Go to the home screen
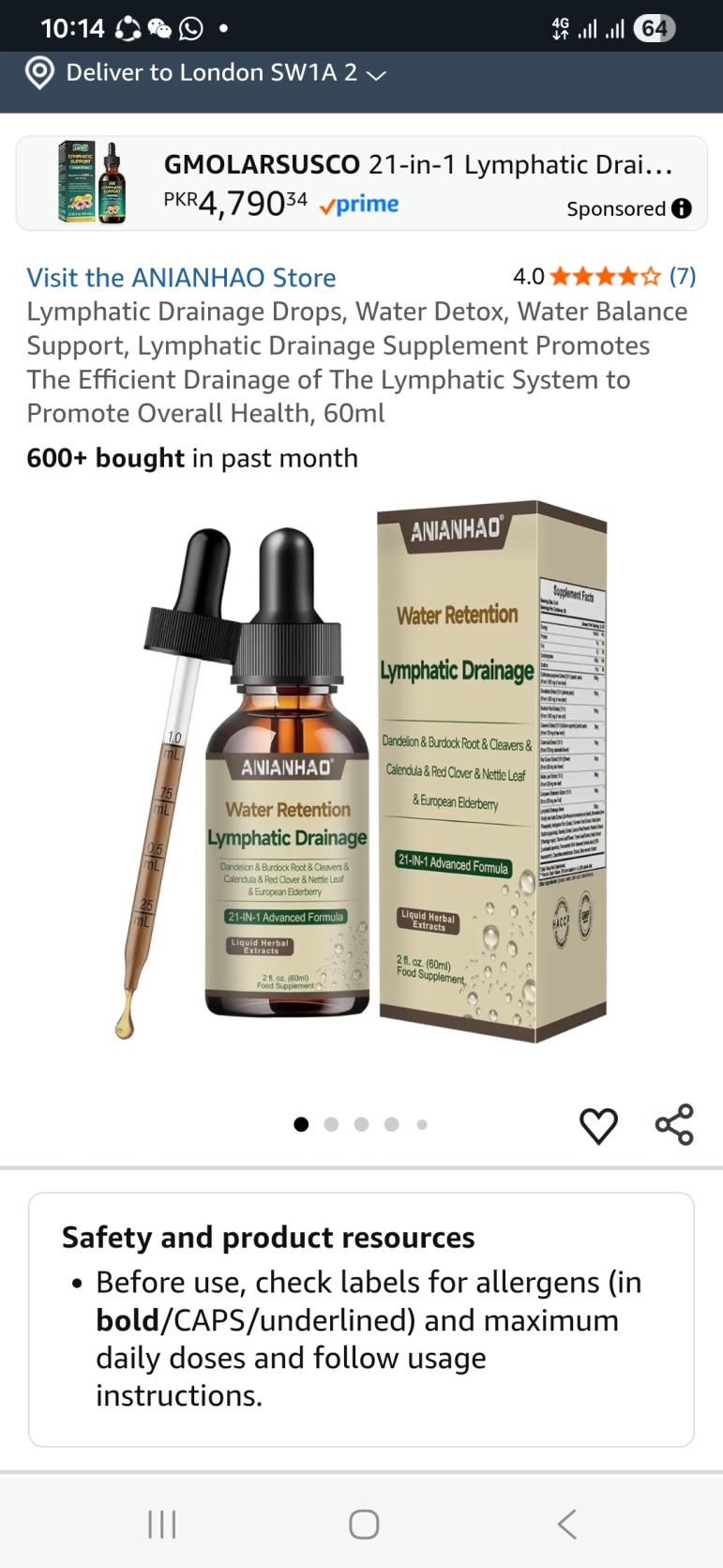 (x=363, y=1524)
